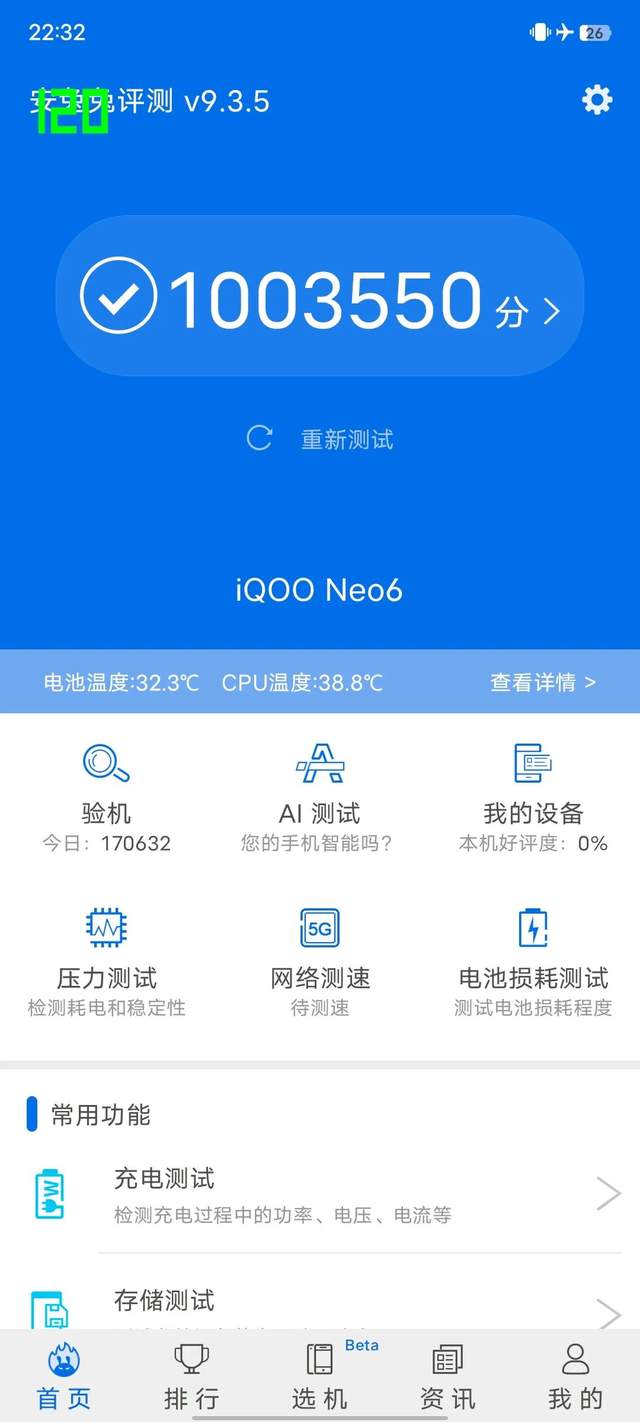This screenshot has width=640, height=1422.
Task: Switch to the 排行 ranking tab
Action: click(191, 1376)
